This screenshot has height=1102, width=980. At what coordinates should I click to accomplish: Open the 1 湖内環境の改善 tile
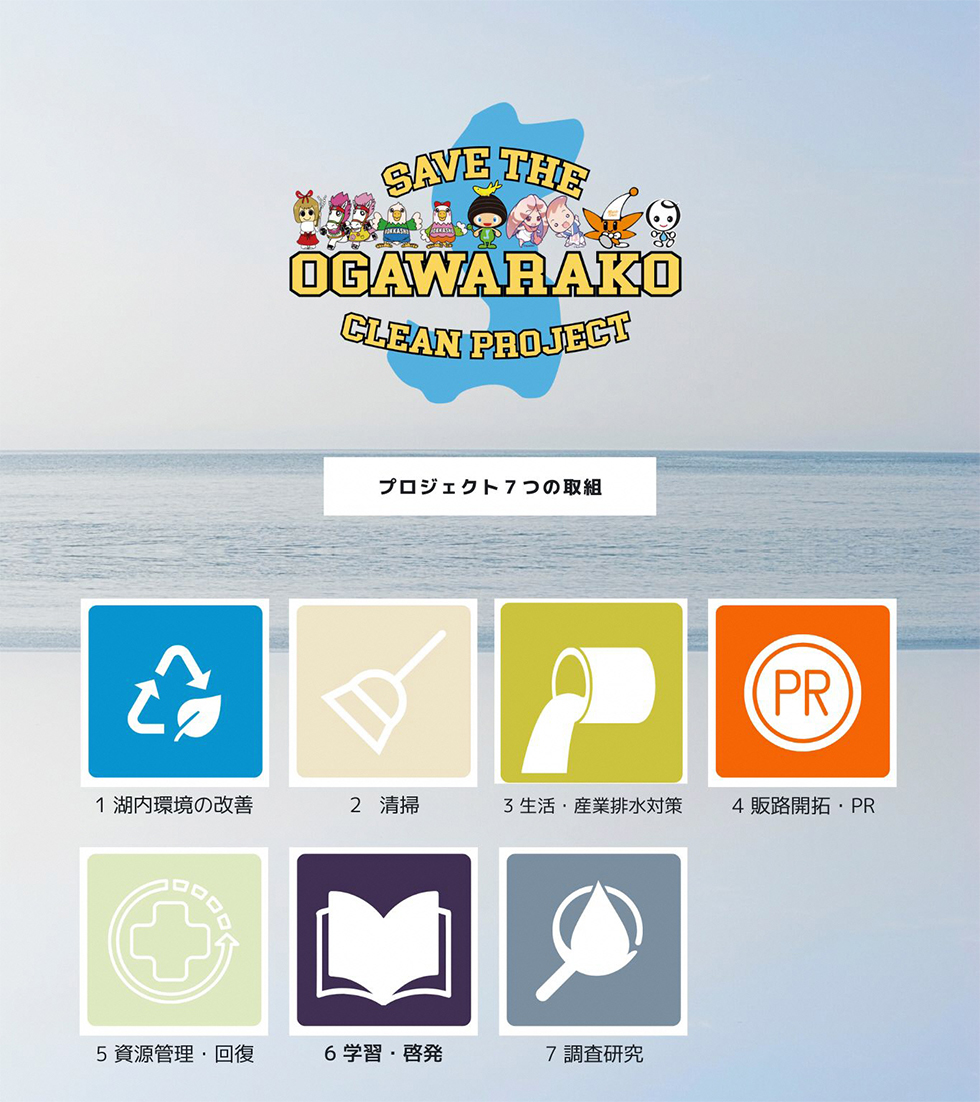point(175,692)
